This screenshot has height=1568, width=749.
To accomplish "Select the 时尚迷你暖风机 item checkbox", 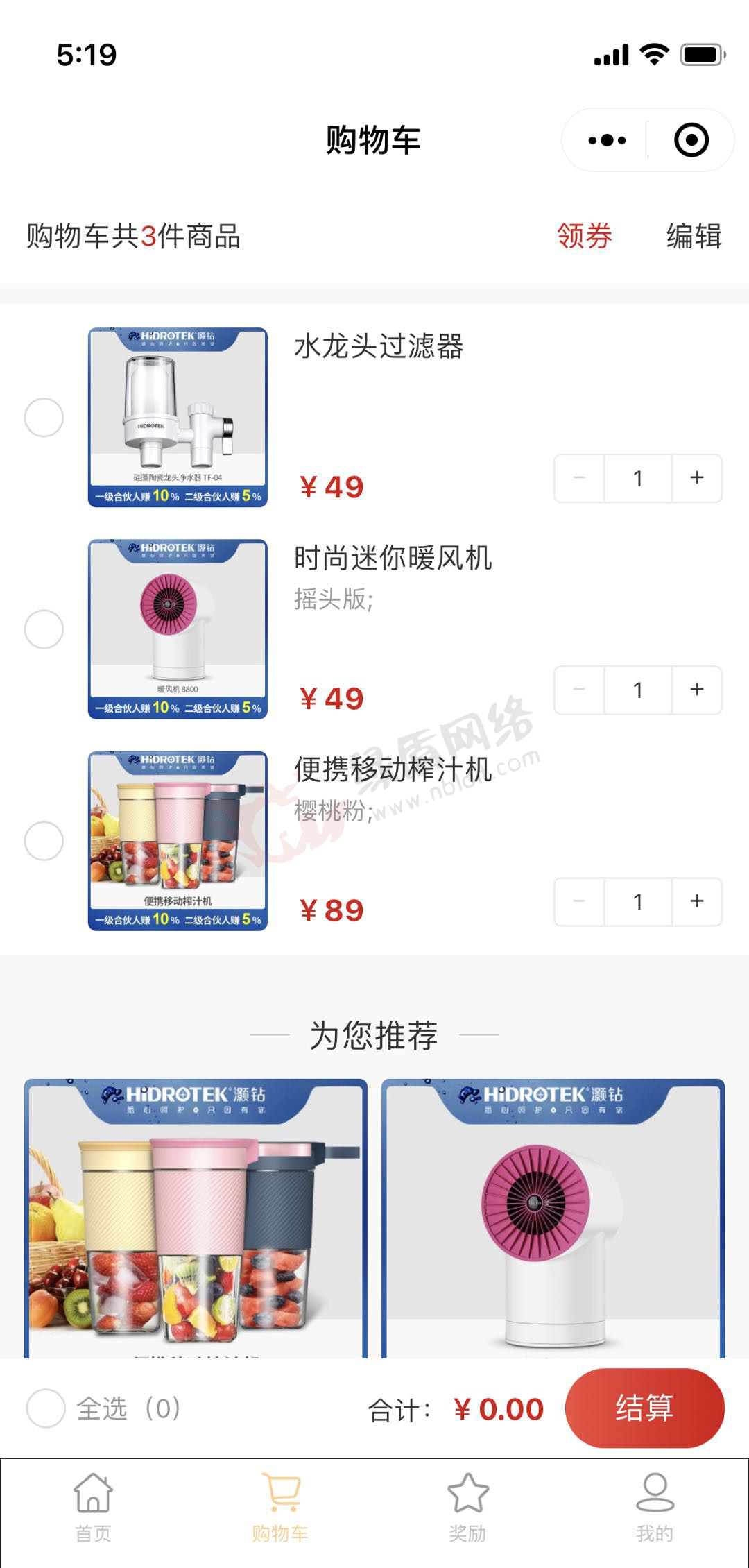I will pos(44,629).
